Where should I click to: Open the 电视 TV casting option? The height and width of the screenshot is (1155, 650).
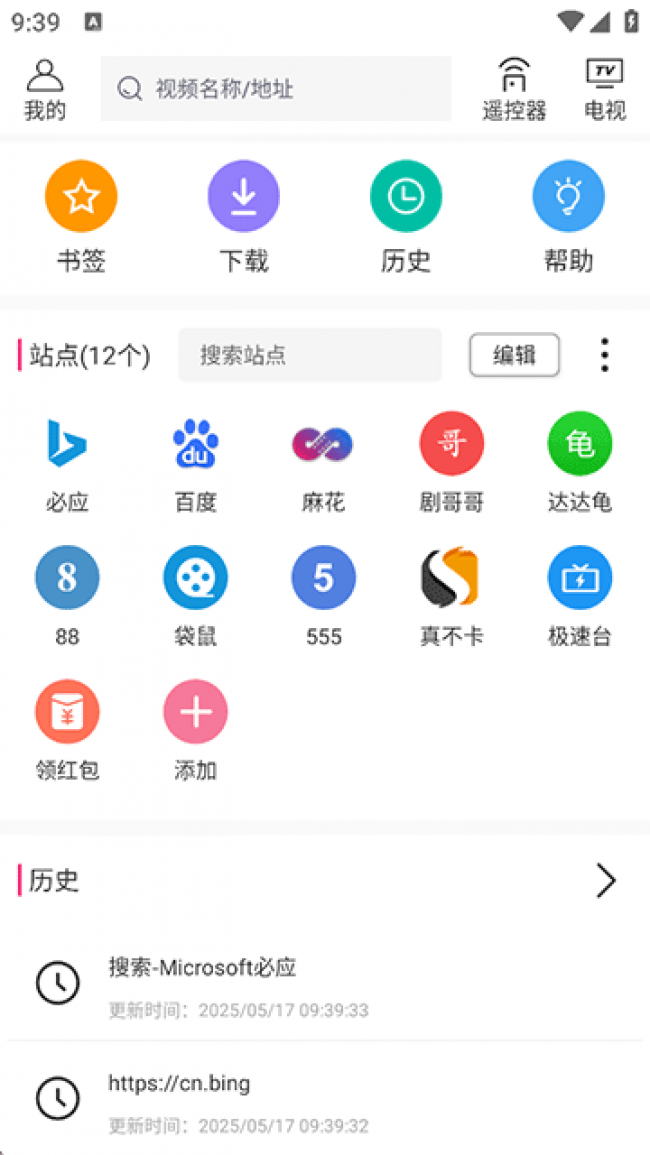tap(604, 89)
